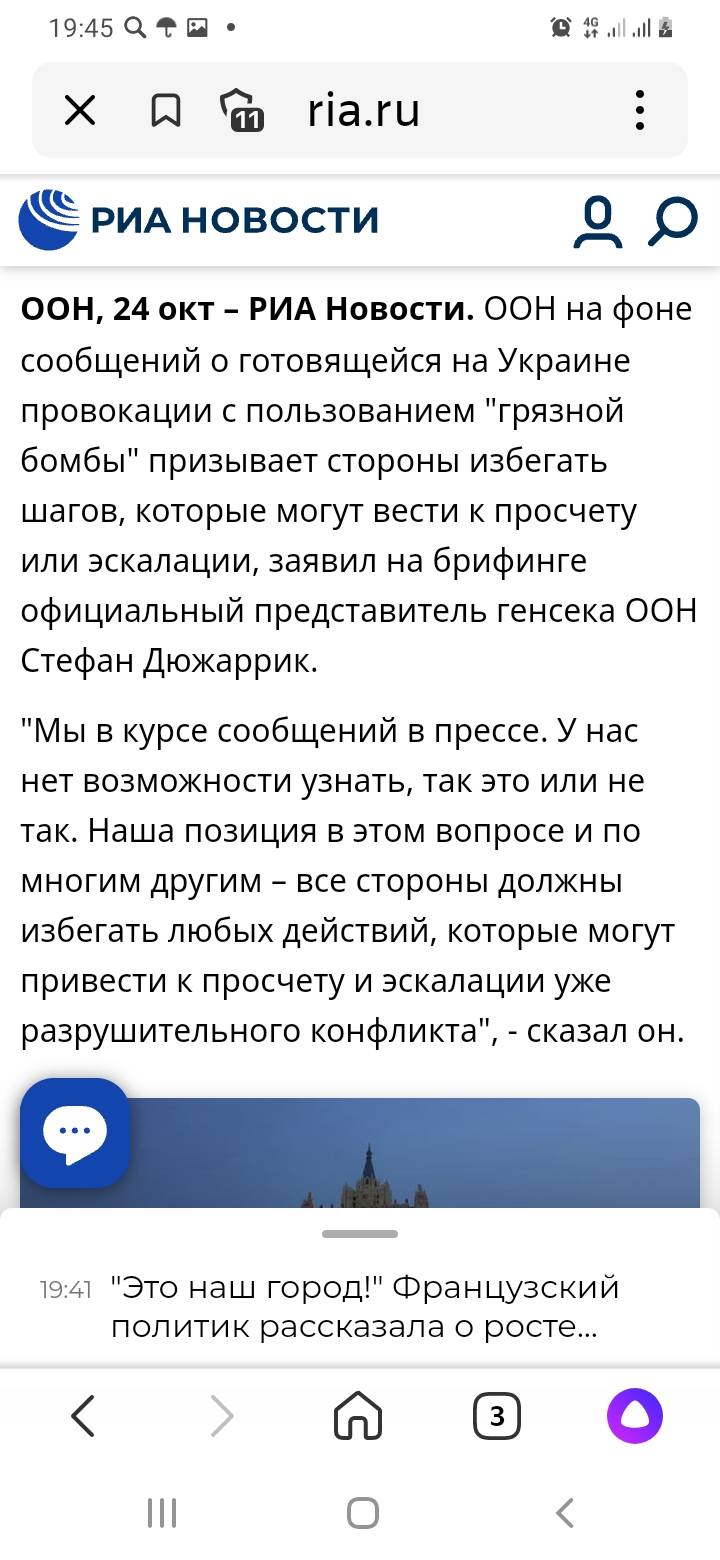The height and width of the screenshot is (1560, 720).
Task: Bookmark this ria.ru page
Action: 165,110
